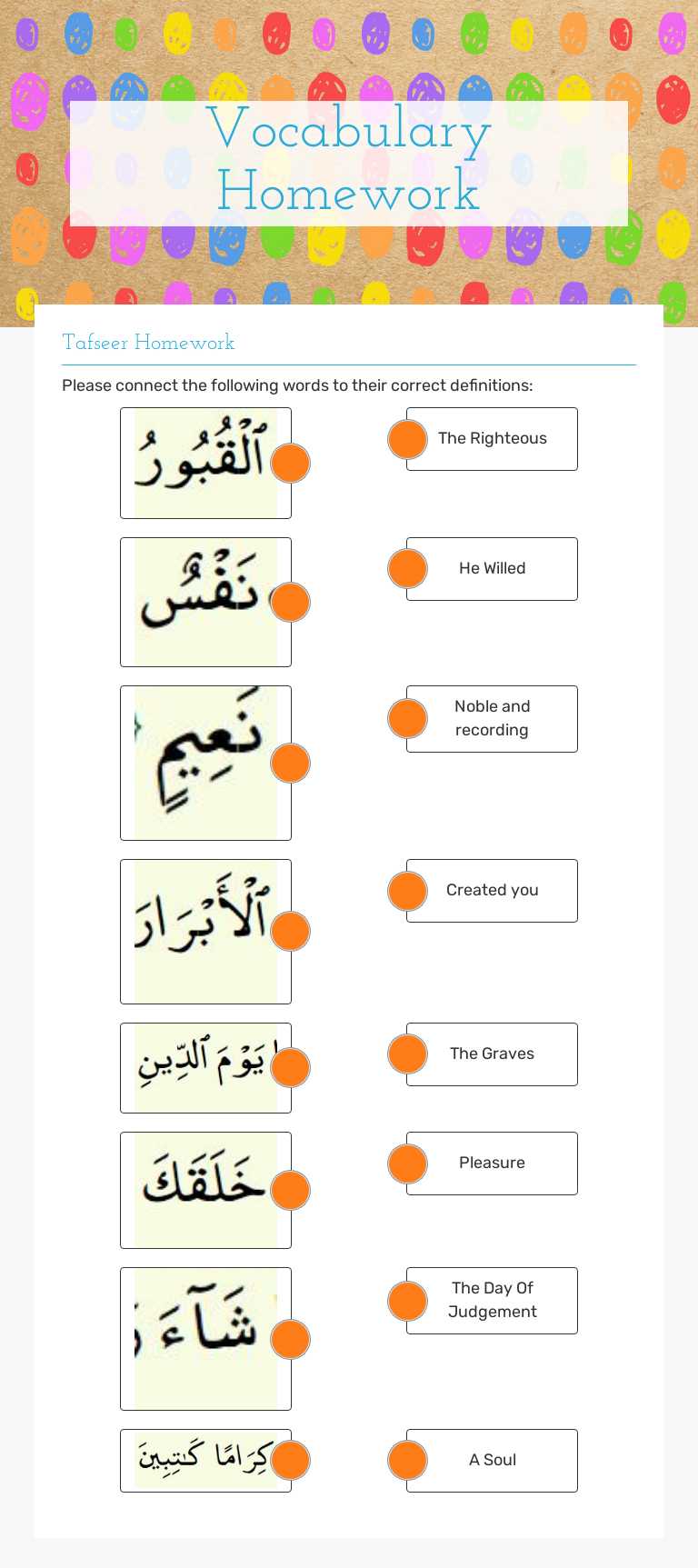Select the dot on the القبور word card
Image resolution: width=698 pixels, height=1568 pixels.
pyautogui.click(x=291, y=463)
